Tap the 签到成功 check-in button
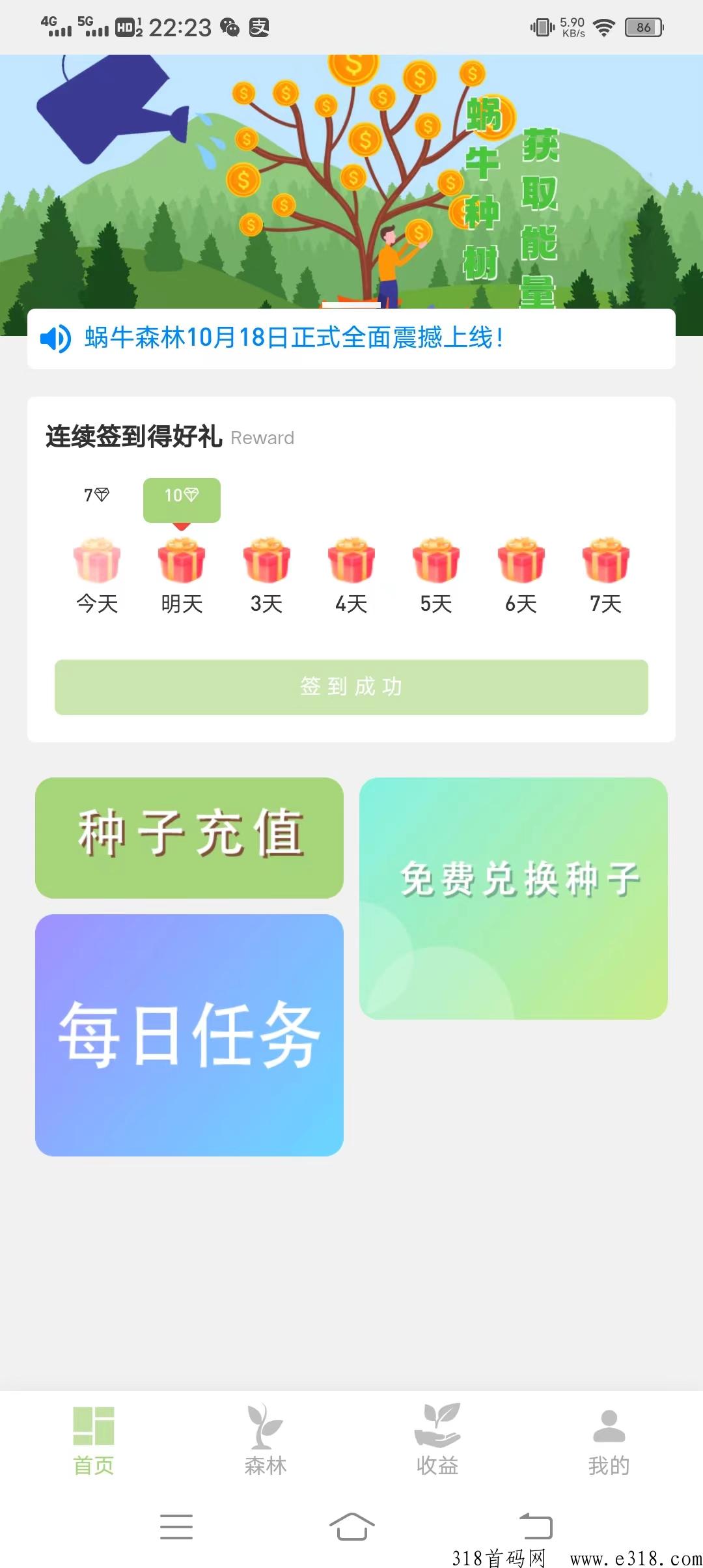 tap(351, 687)
